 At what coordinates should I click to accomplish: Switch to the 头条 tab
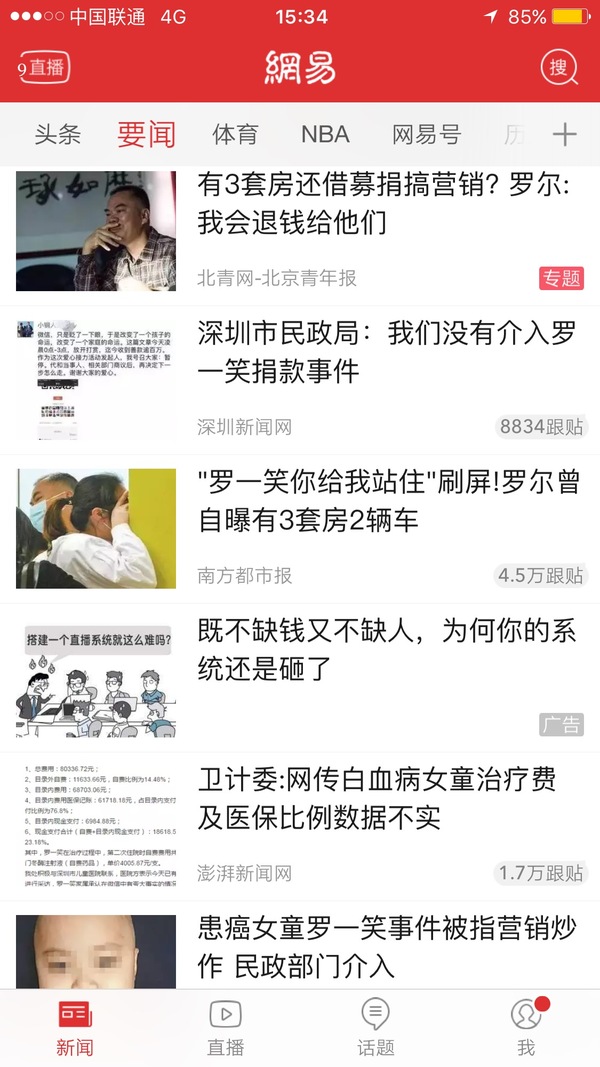[x=57, y=134]
